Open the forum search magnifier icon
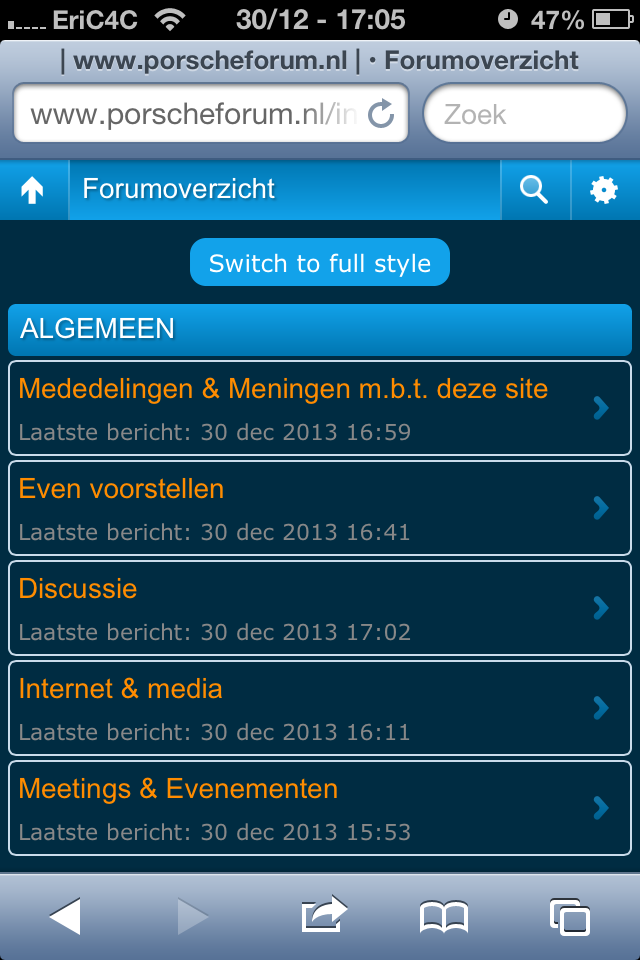Screen dimensions: 640x960 pos(535,190)
